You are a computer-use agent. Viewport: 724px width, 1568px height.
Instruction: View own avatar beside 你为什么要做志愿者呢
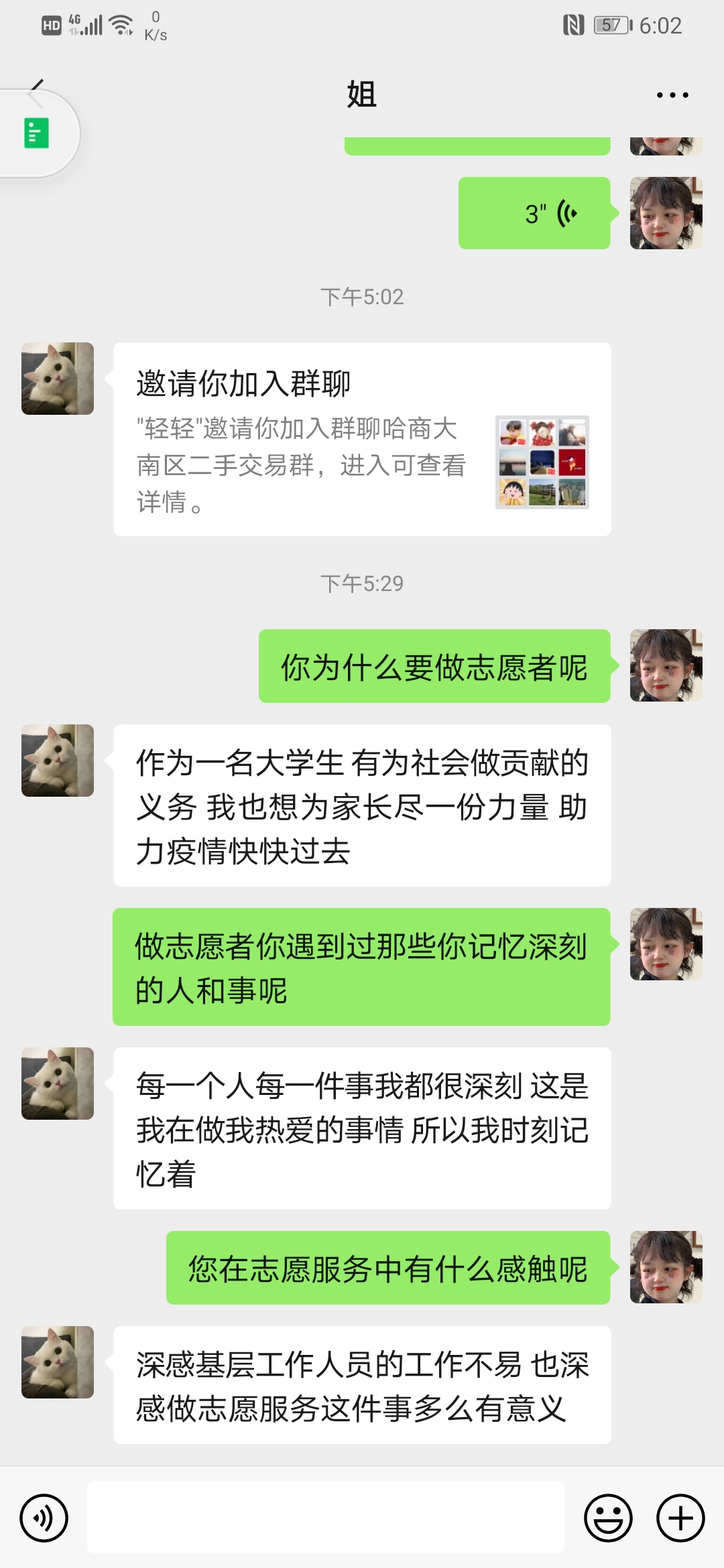coord(666,665)
